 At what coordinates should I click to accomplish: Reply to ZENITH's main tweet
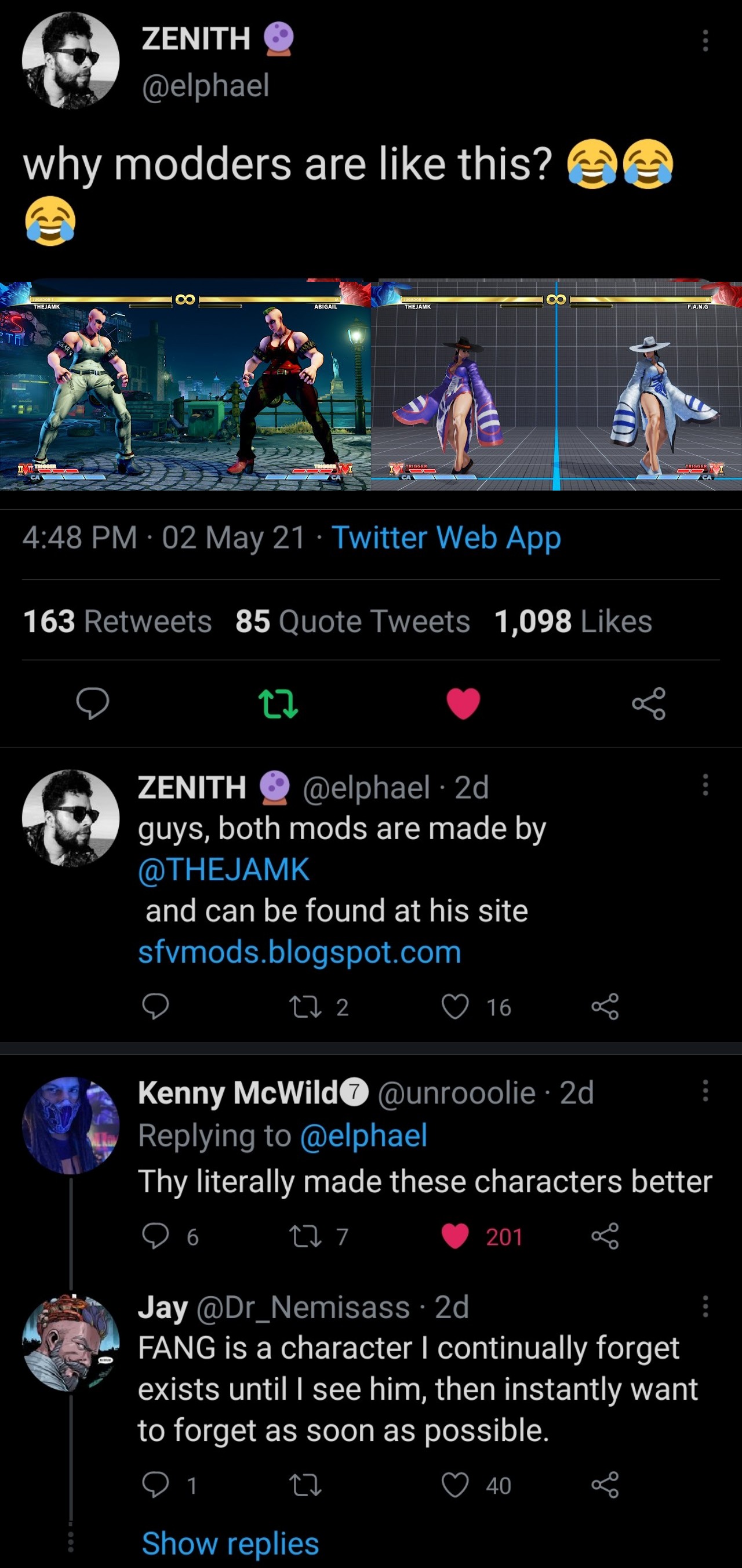(x=93, y=703)
